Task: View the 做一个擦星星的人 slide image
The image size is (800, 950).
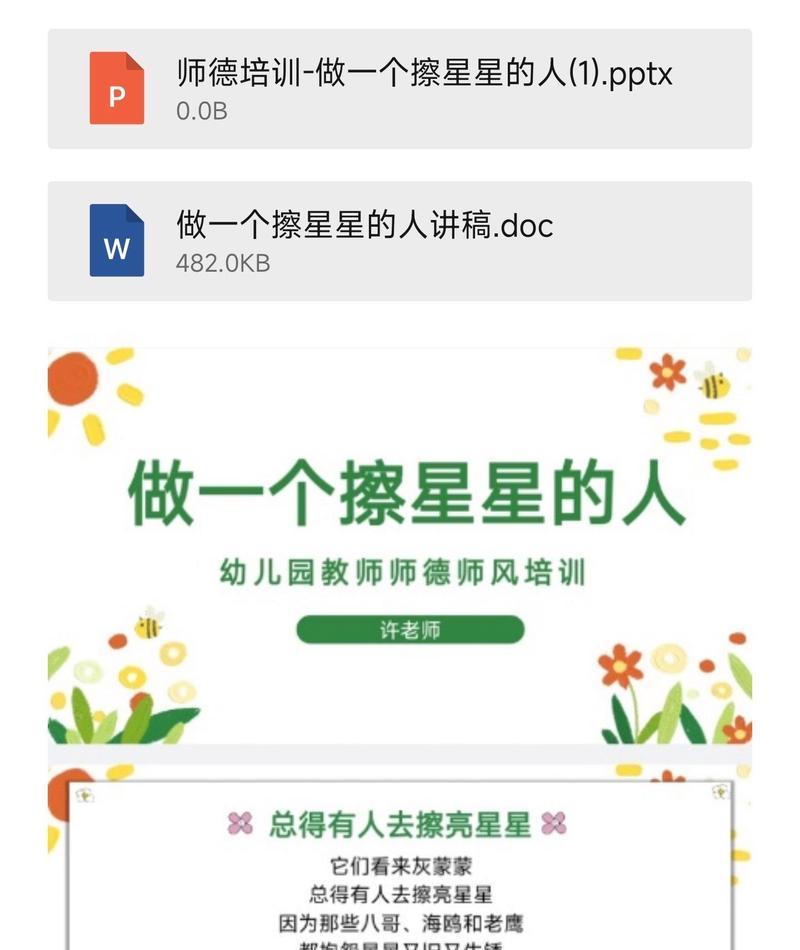Action: point(400,545)
